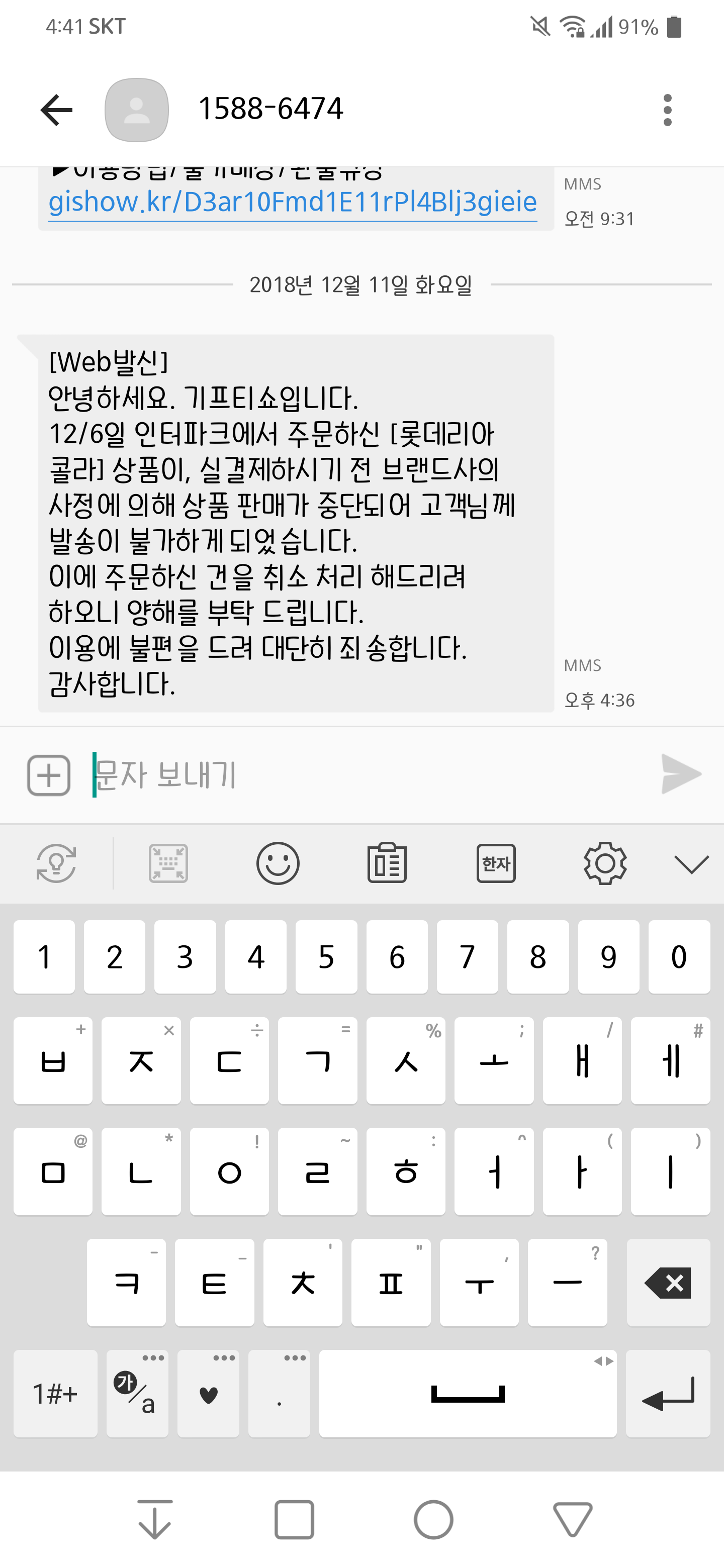Go back from the 1588-6474 conversation
The width and height of the screenshot is (724, 1568).
pos(56,110)
